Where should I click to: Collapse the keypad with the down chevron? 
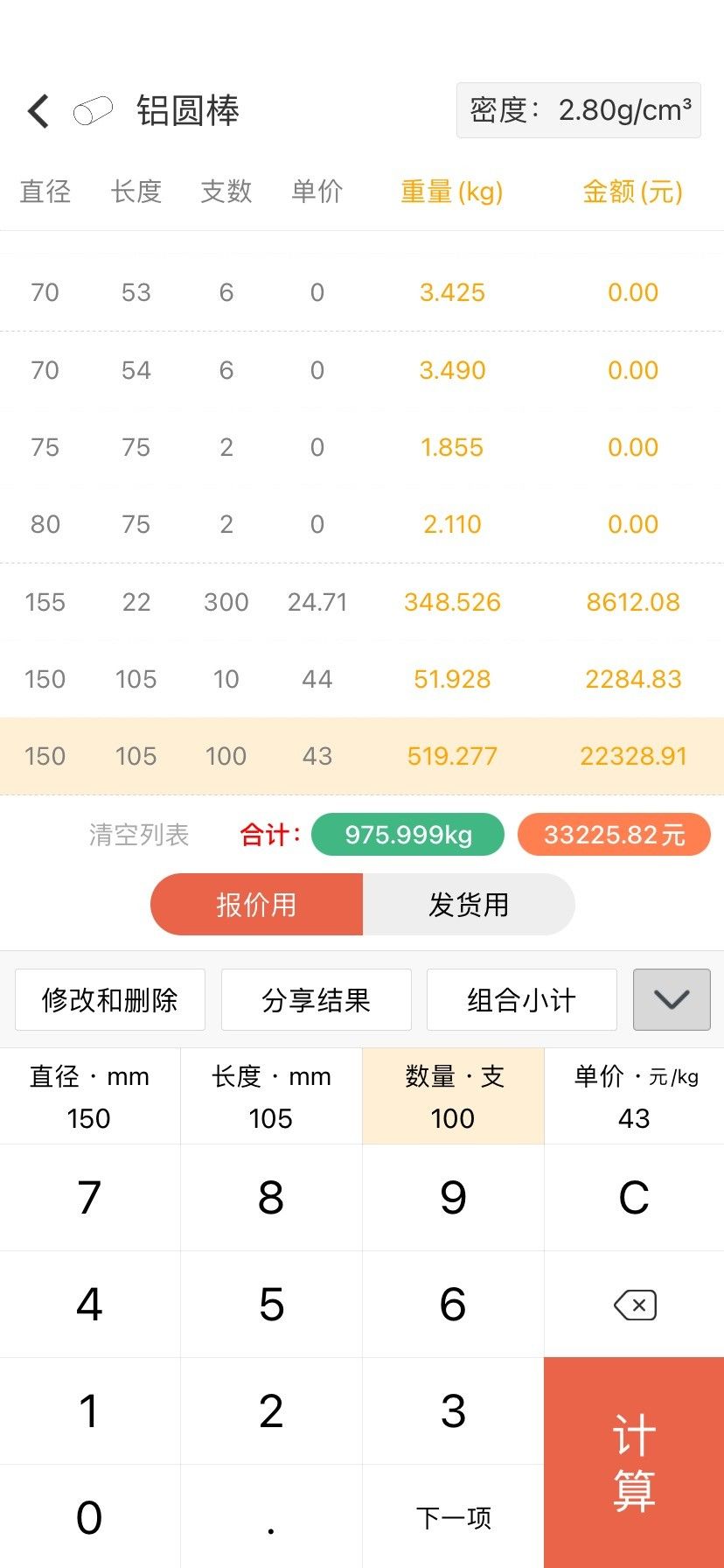coord(671,1000)
